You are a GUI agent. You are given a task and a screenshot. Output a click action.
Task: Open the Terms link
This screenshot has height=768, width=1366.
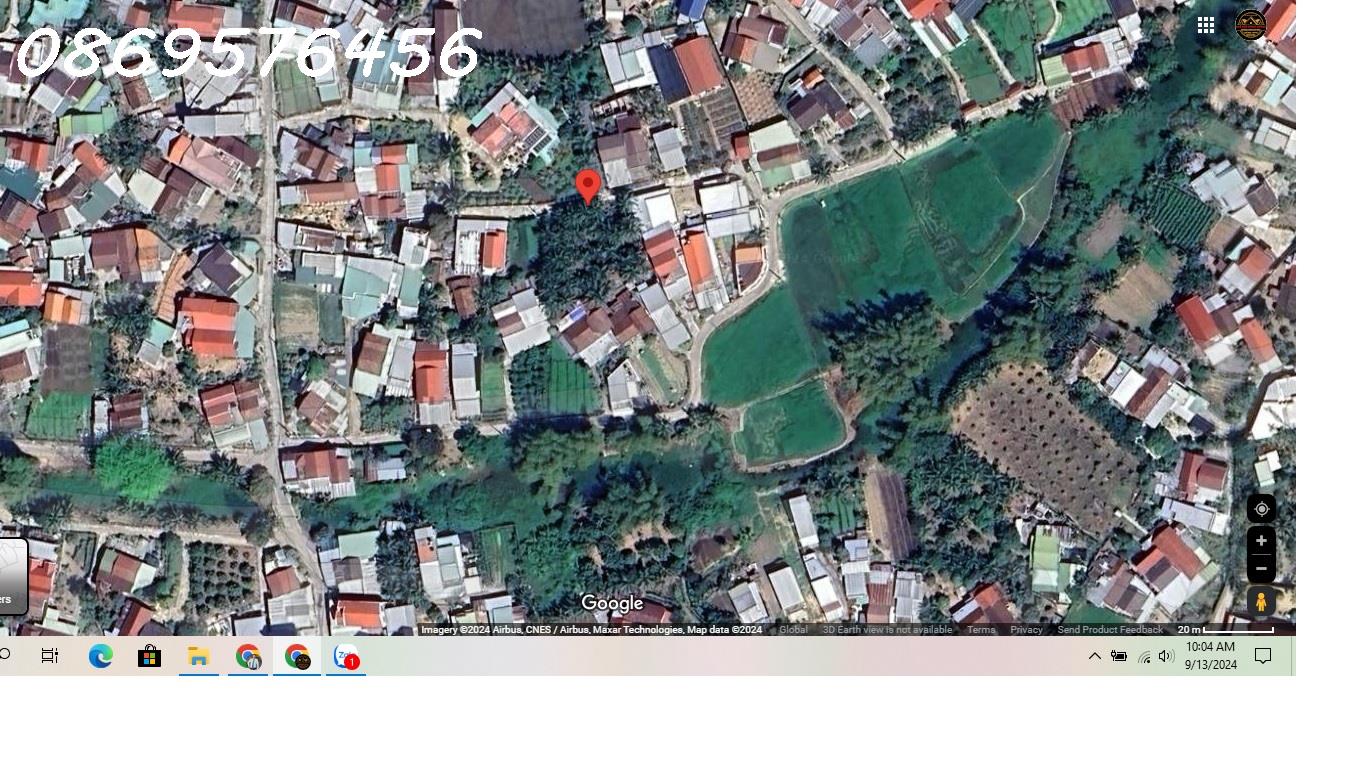pos(980,630)
